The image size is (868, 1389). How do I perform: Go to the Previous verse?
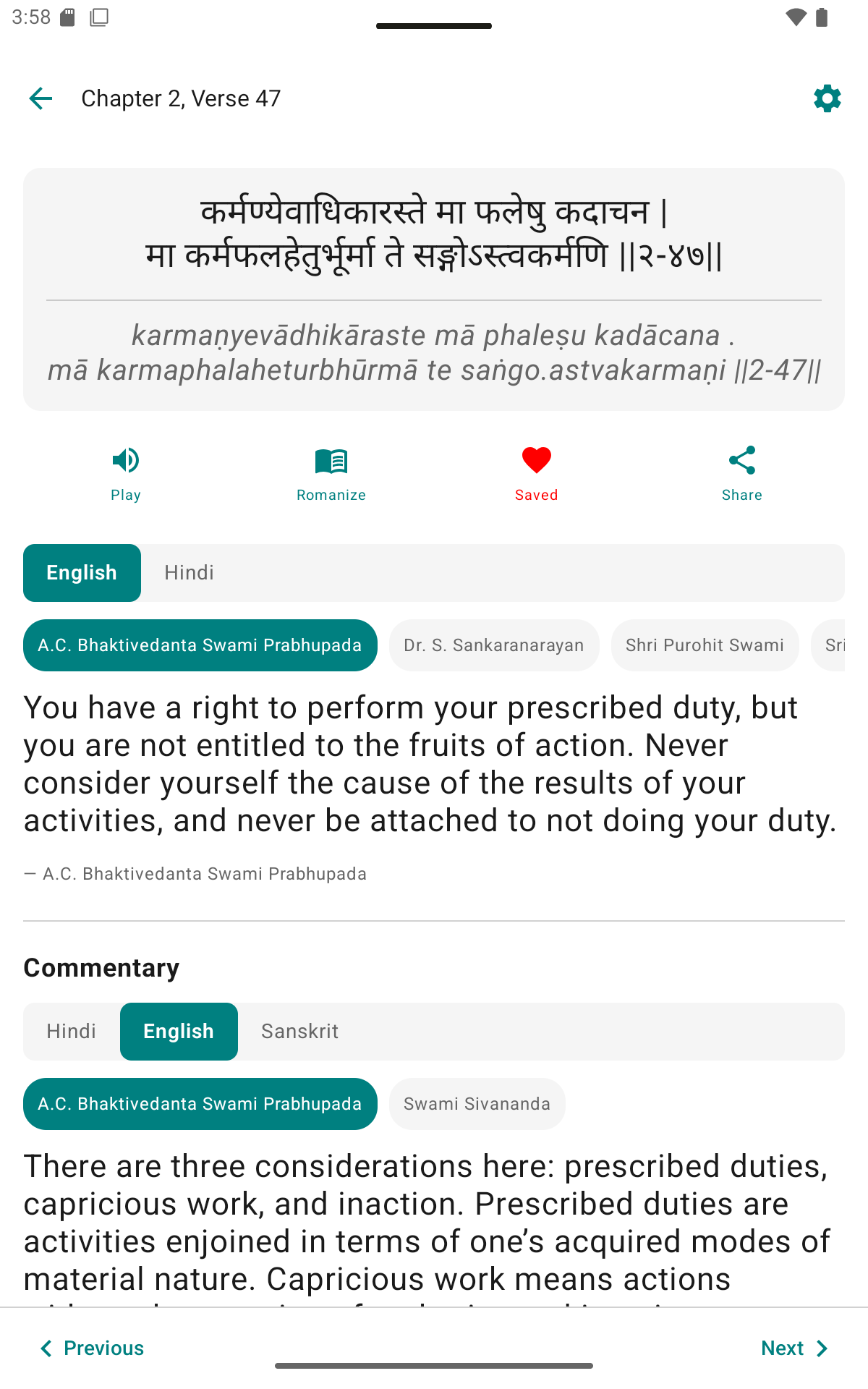click(x=92, y=1348)
